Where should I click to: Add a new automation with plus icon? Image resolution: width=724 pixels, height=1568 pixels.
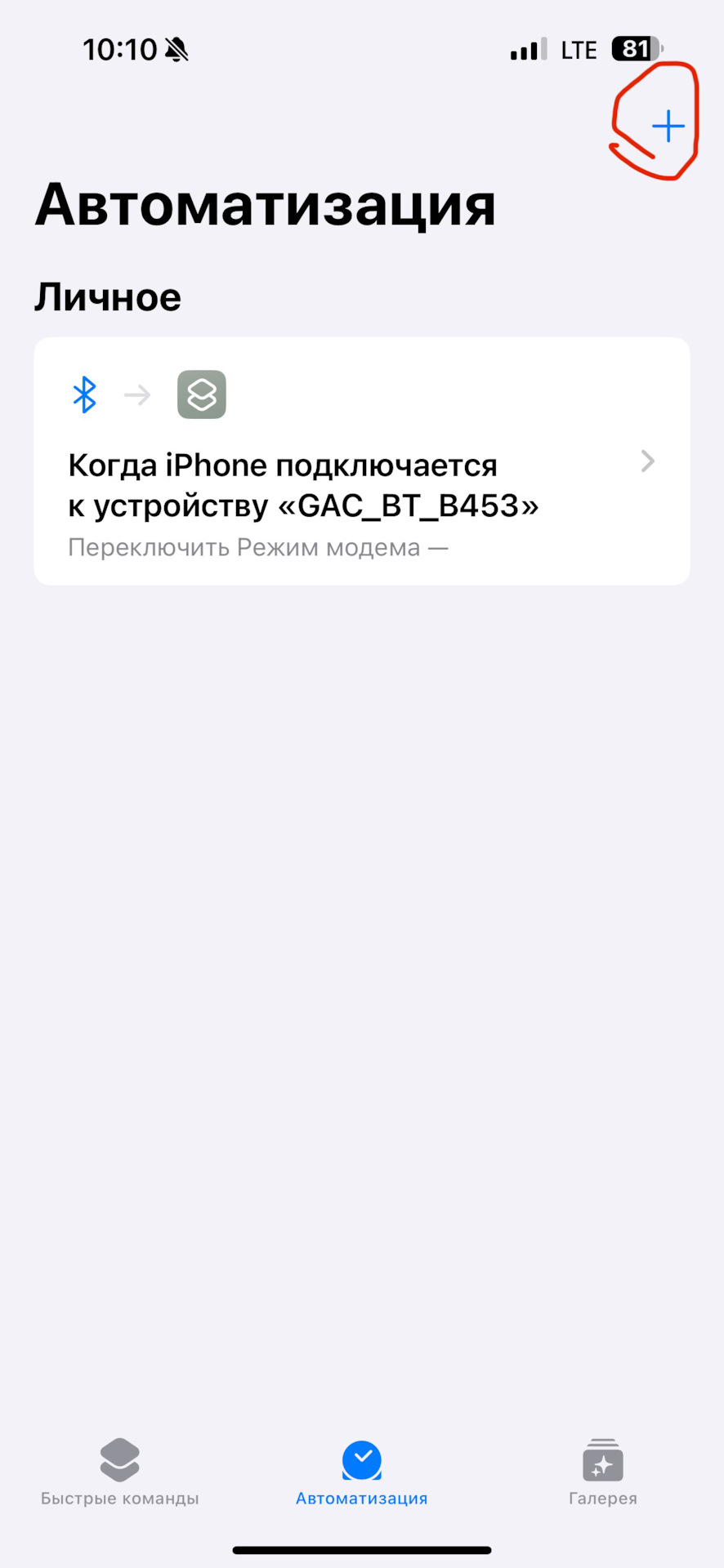[x=668, y=127]
